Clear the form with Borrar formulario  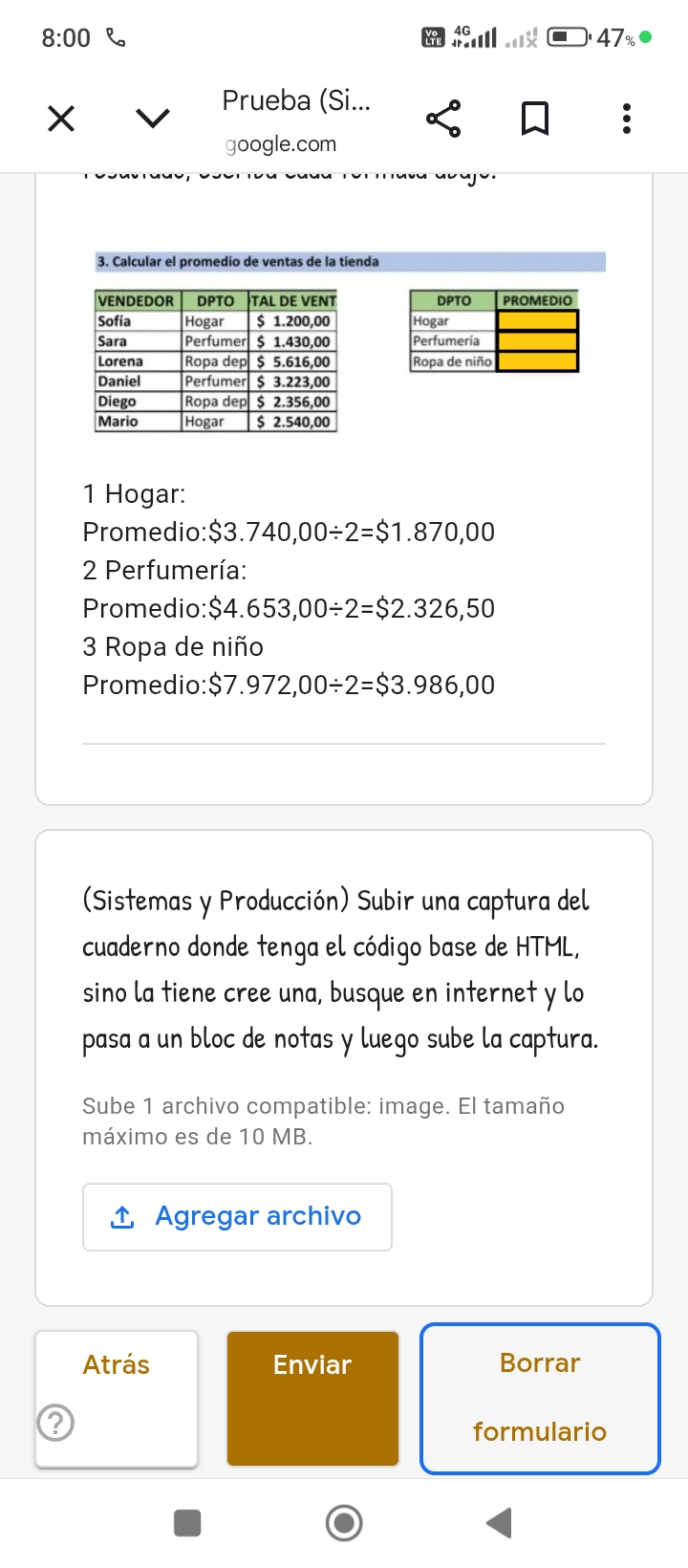click(x=540, y=1398)
